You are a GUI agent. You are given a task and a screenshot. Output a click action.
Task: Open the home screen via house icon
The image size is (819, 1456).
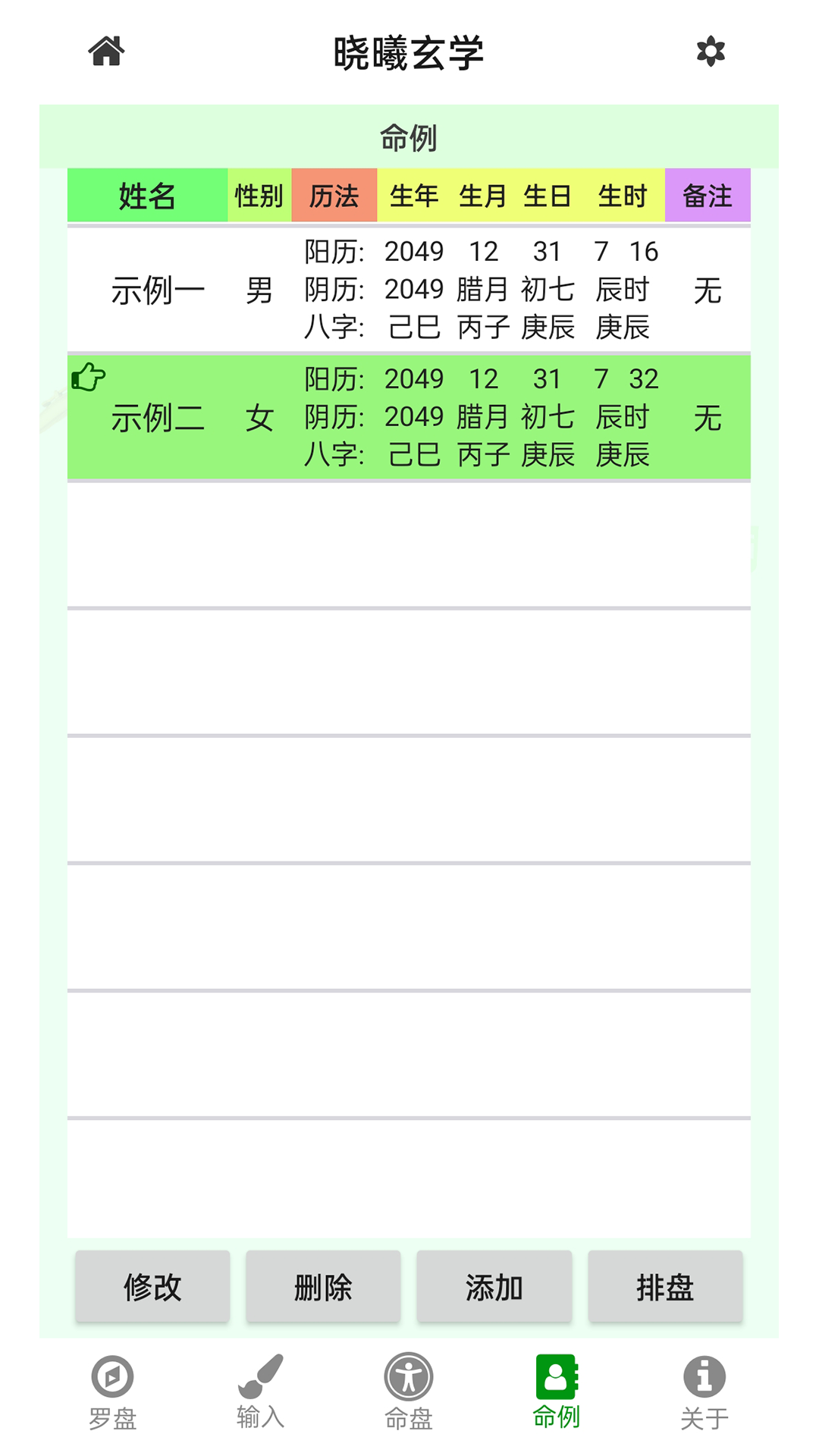[106, 52]
